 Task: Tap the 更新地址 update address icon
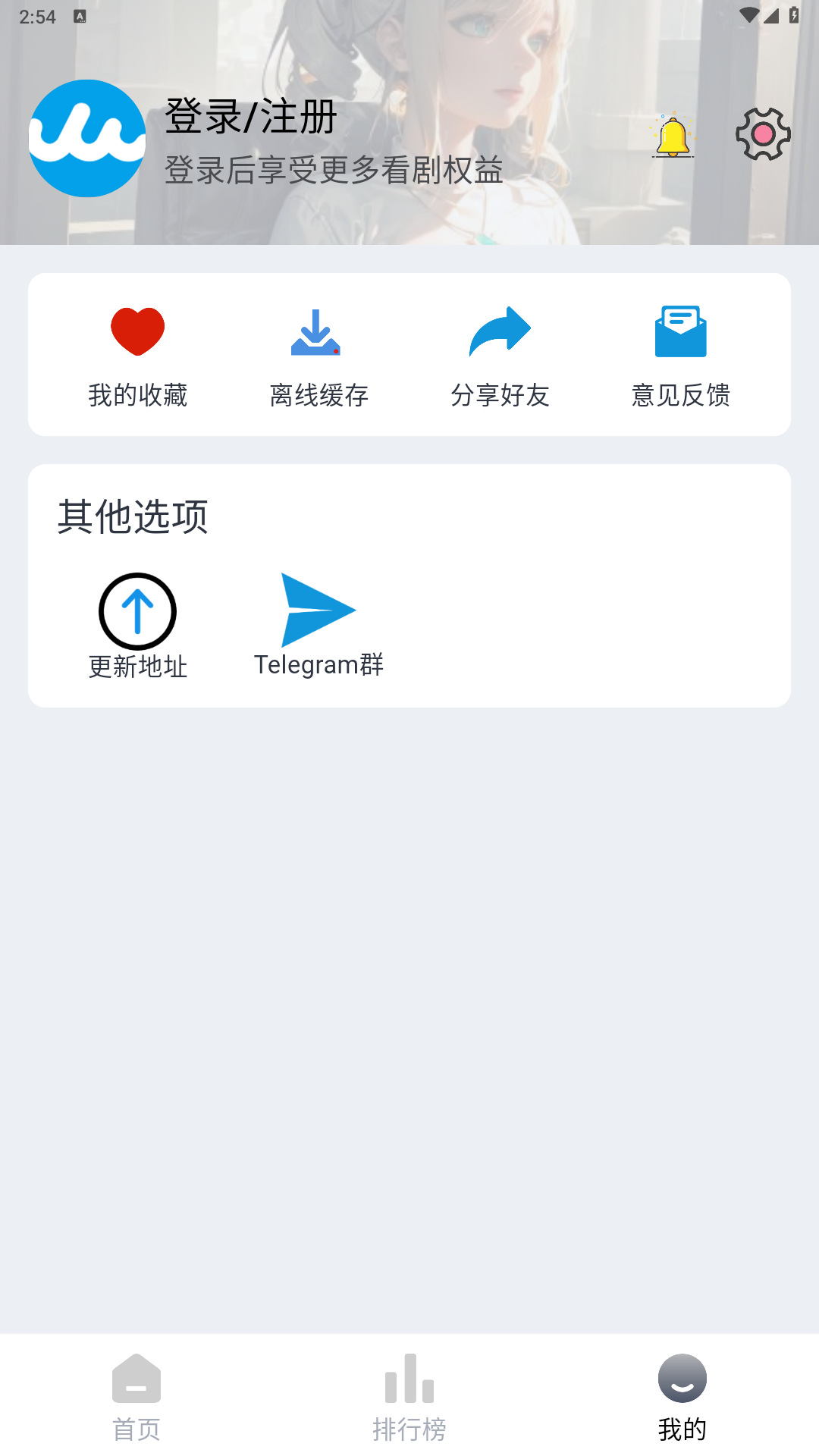click(136, 610)
